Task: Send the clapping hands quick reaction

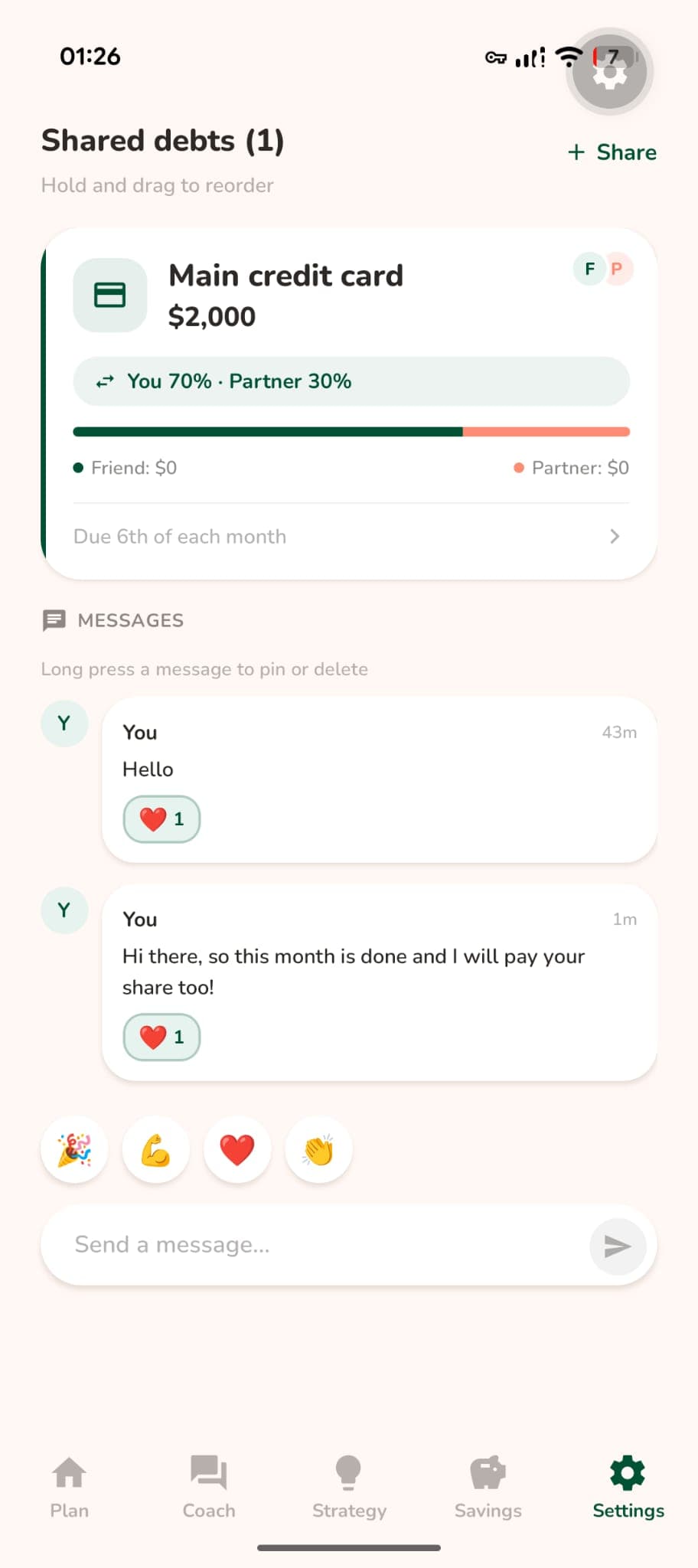Action: coord(318,1150)
